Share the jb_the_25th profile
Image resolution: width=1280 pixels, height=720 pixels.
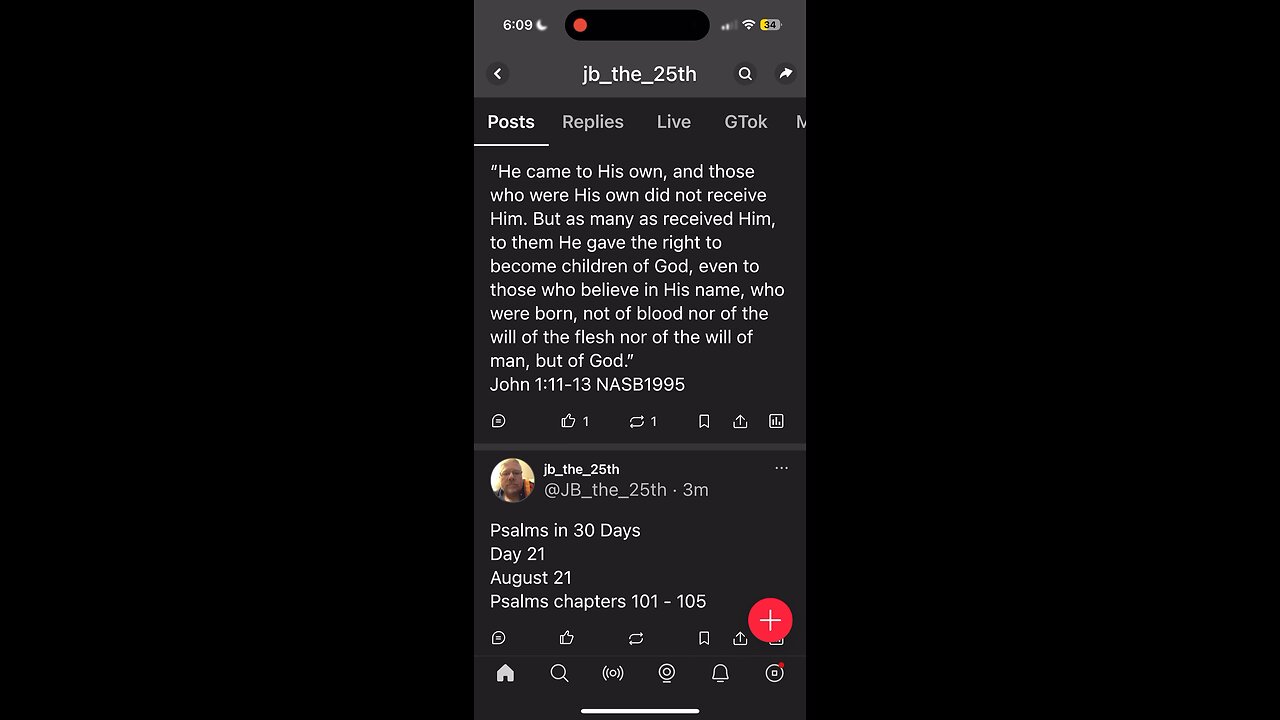tap(786, 74)
